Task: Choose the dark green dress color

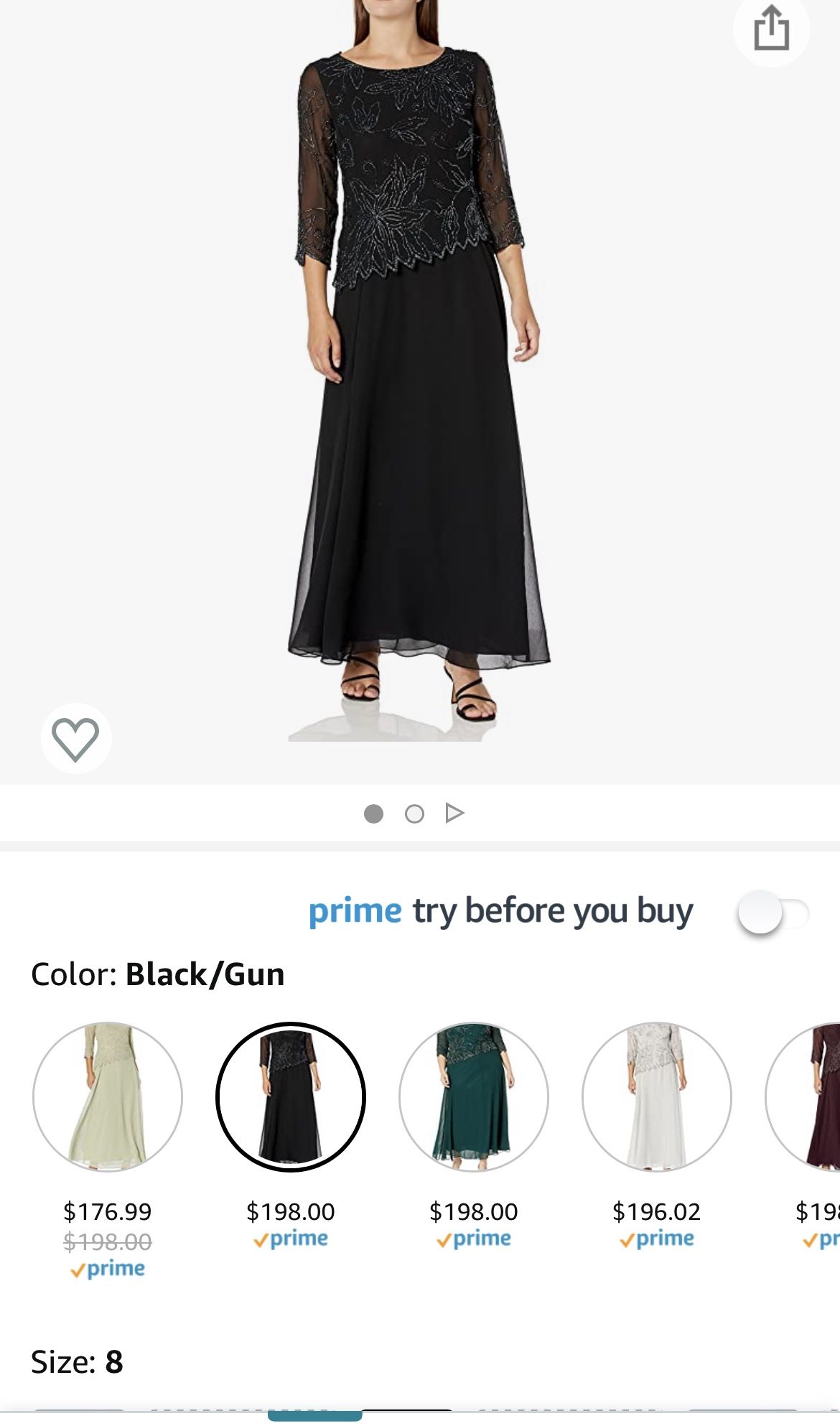Action: (x=474, y=1096)
